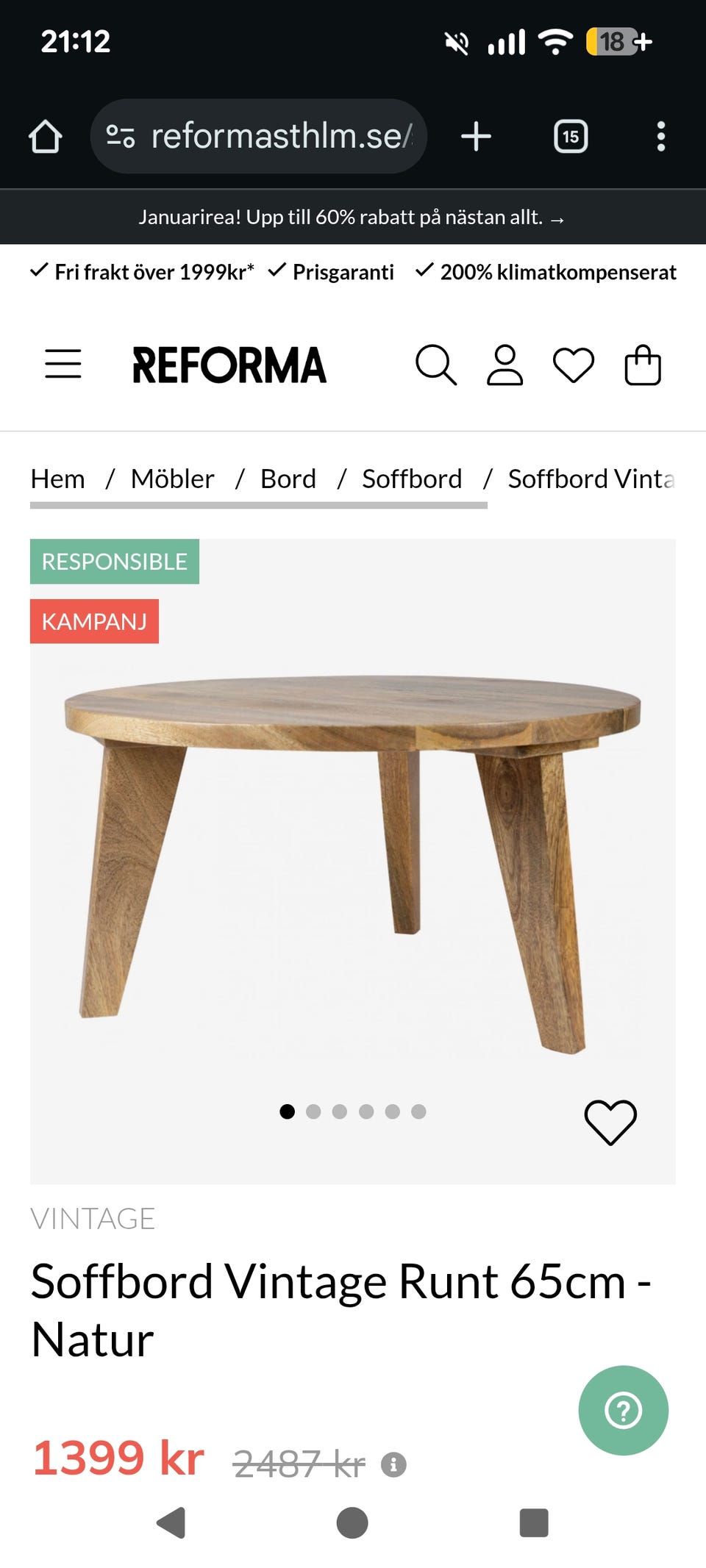Go to Möbler in the breadcrumb
Image resolution: width=706 pixels, height=1568 pixels.
(x=173, y=478)
